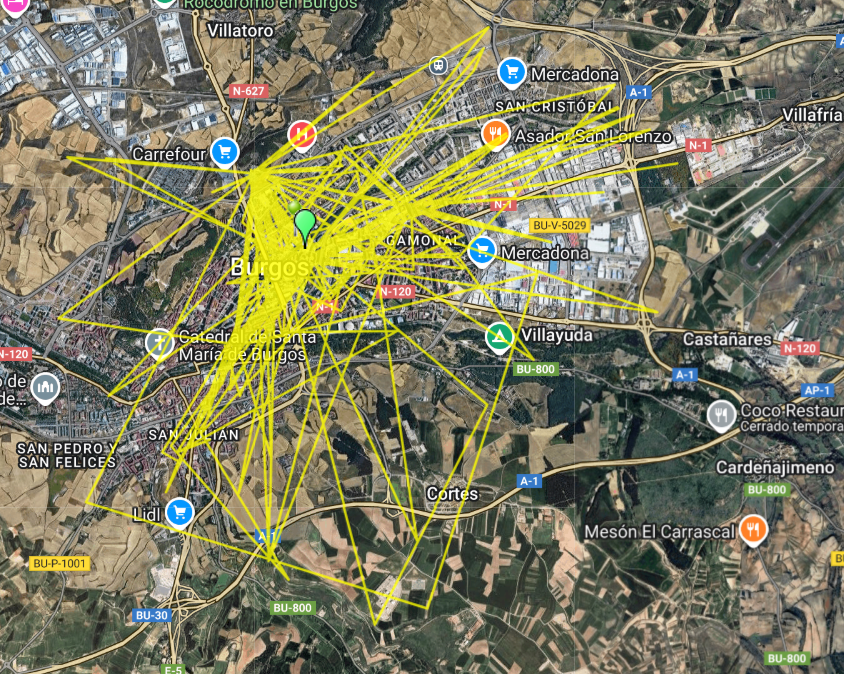
Task: Select the train station icon near Villatoro
Action: [x=438, y=65]
